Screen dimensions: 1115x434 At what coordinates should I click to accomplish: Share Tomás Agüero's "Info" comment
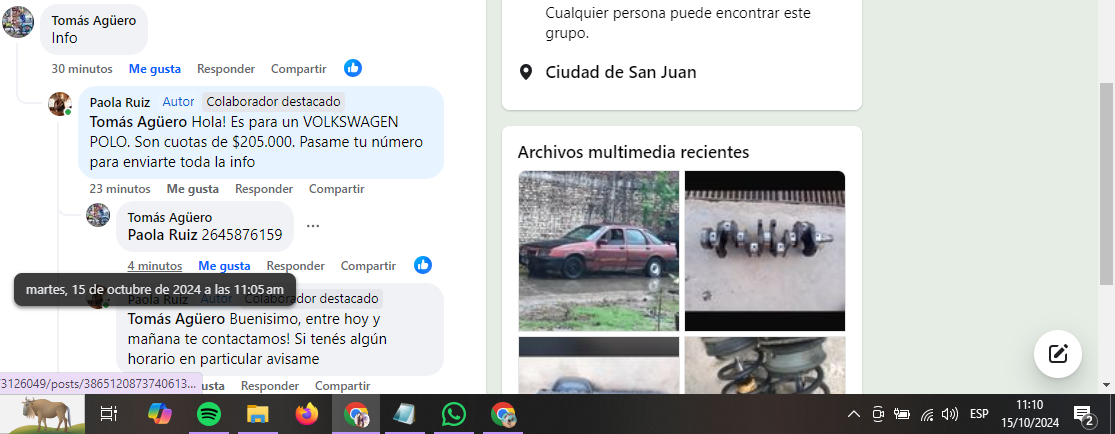pos(298,69)
